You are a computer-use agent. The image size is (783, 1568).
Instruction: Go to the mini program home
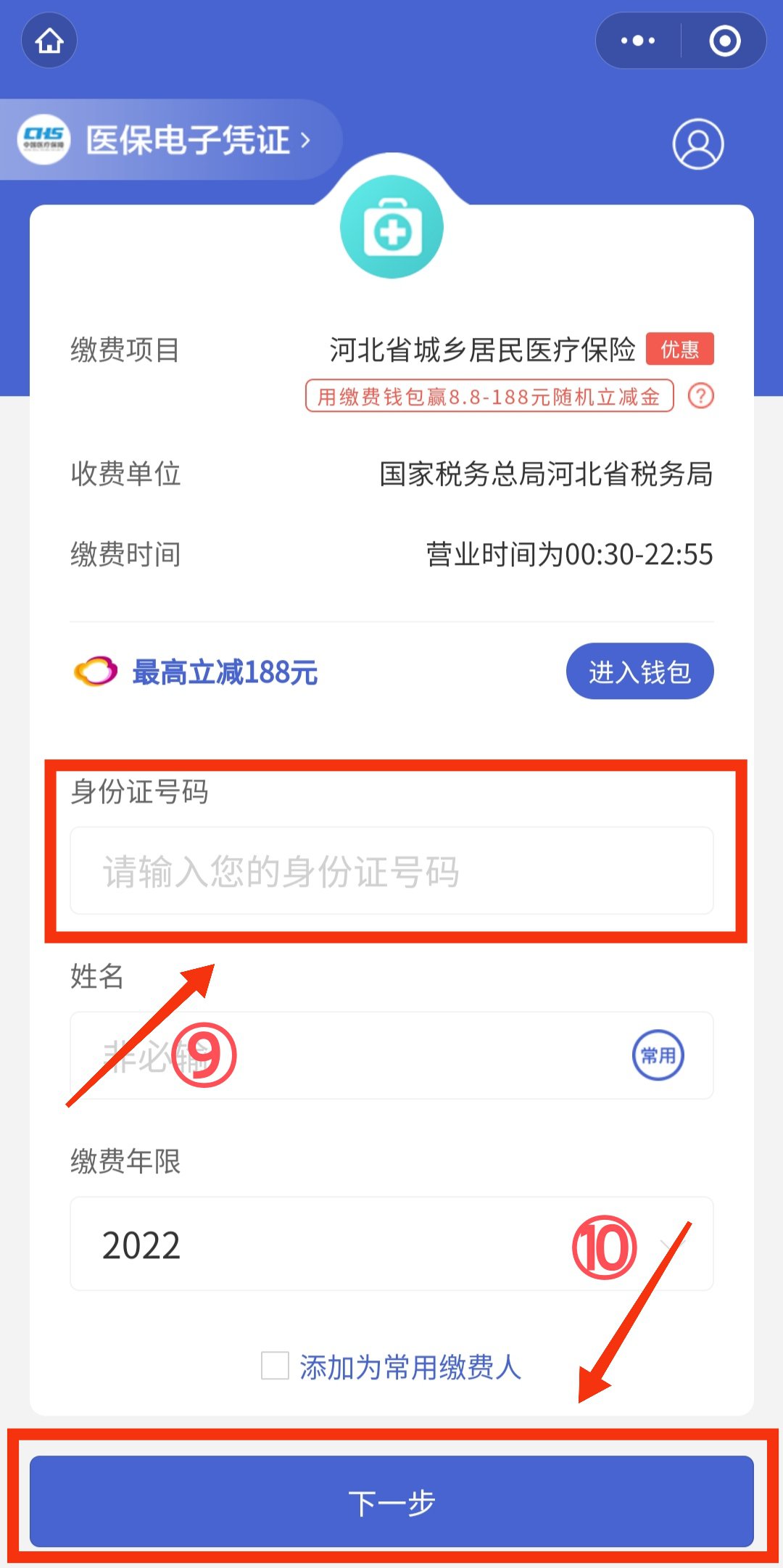[49, 41]
